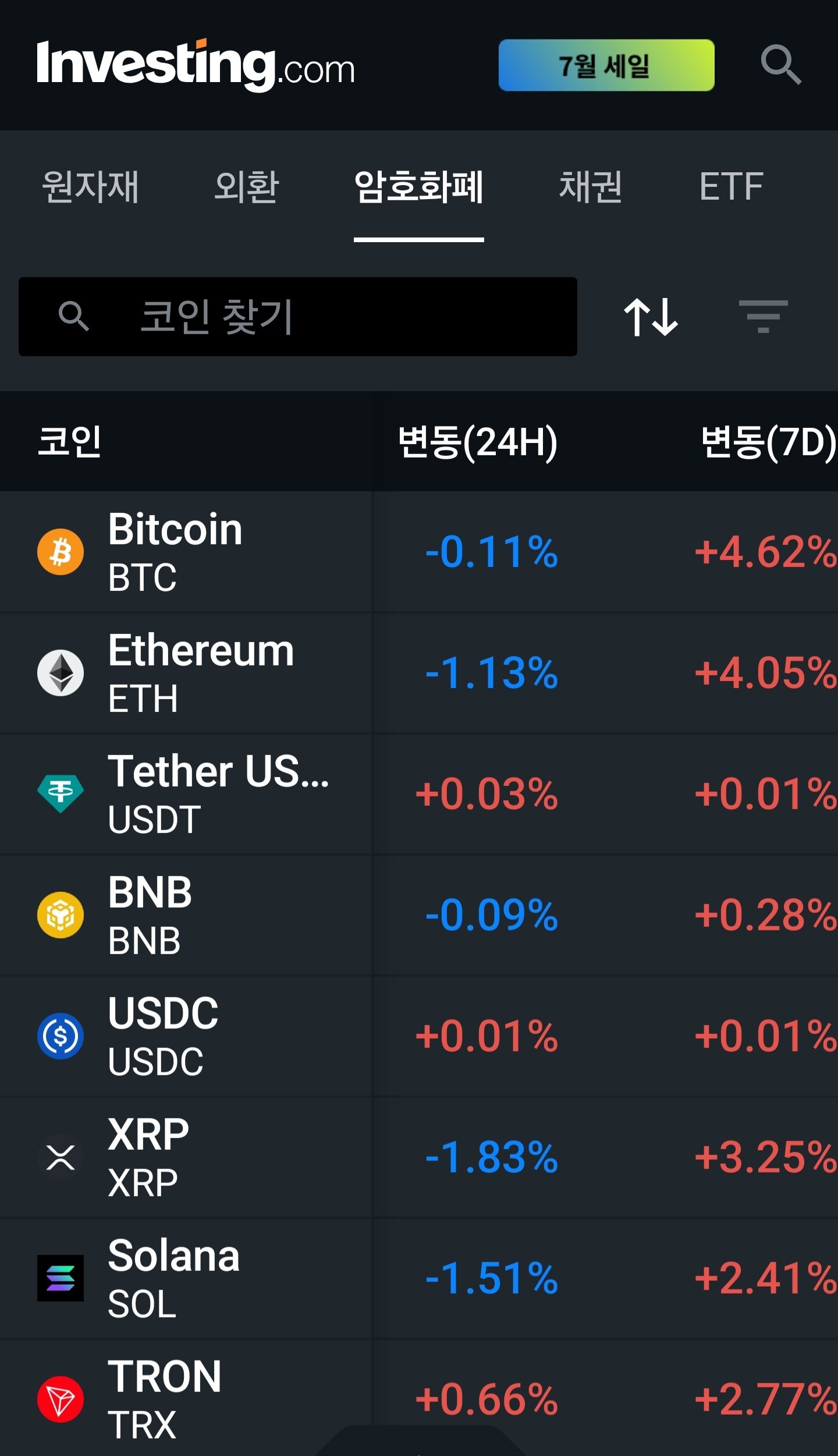Open the Ethereum ETH row
Viewport: 838px width, 1456px height.
click(x=419, y=673)
